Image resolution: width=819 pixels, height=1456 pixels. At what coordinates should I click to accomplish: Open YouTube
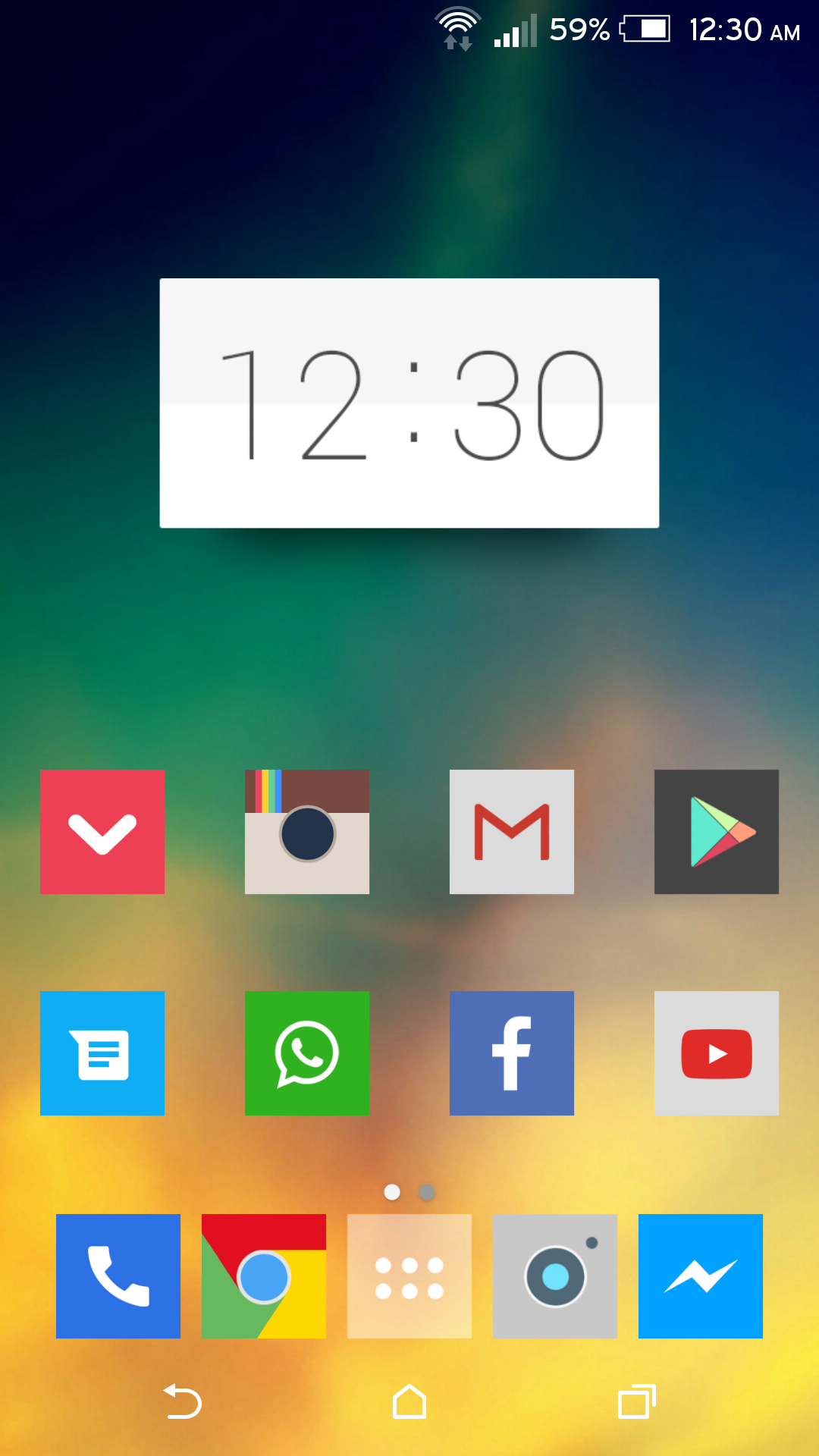(x=717, y=1053)
